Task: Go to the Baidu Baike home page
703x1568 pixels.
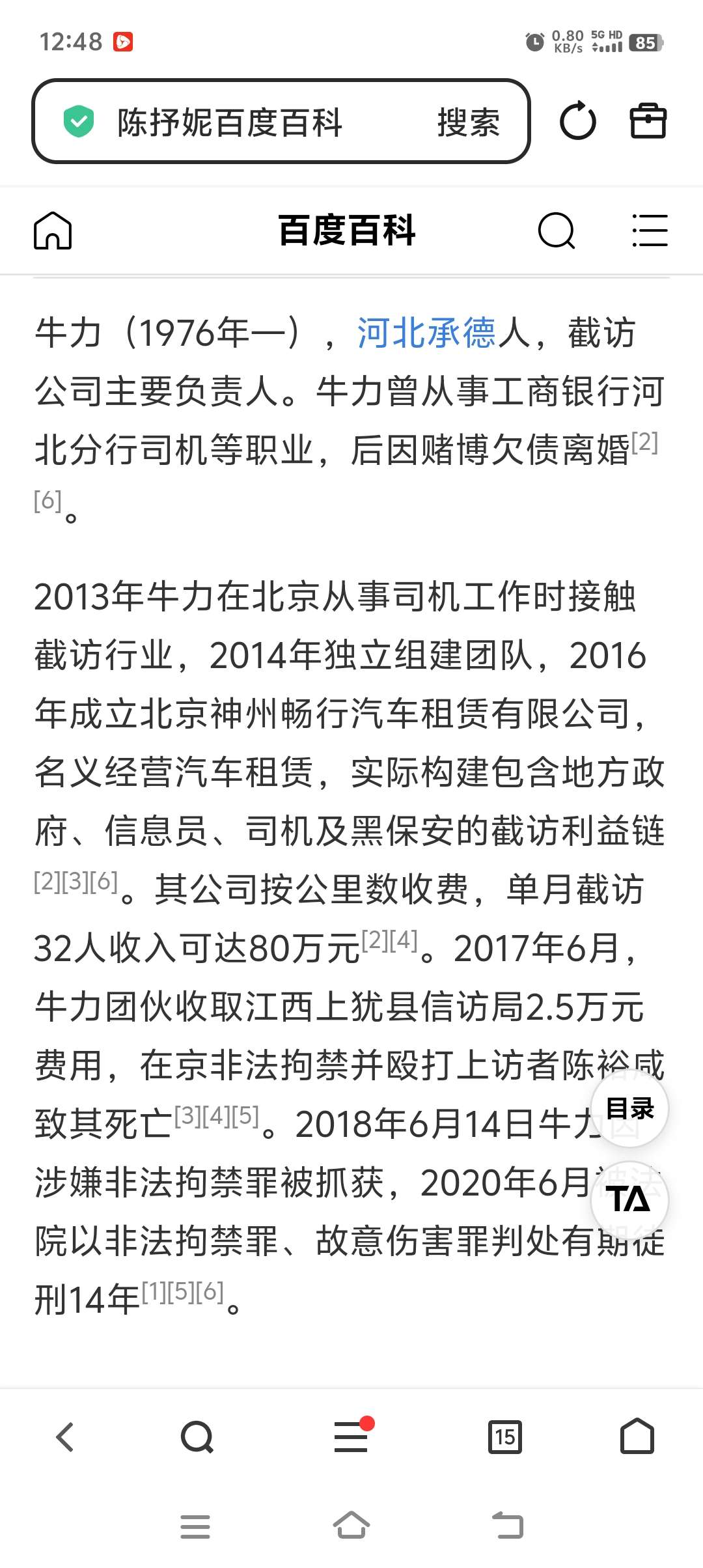Action: pos(53,231)
